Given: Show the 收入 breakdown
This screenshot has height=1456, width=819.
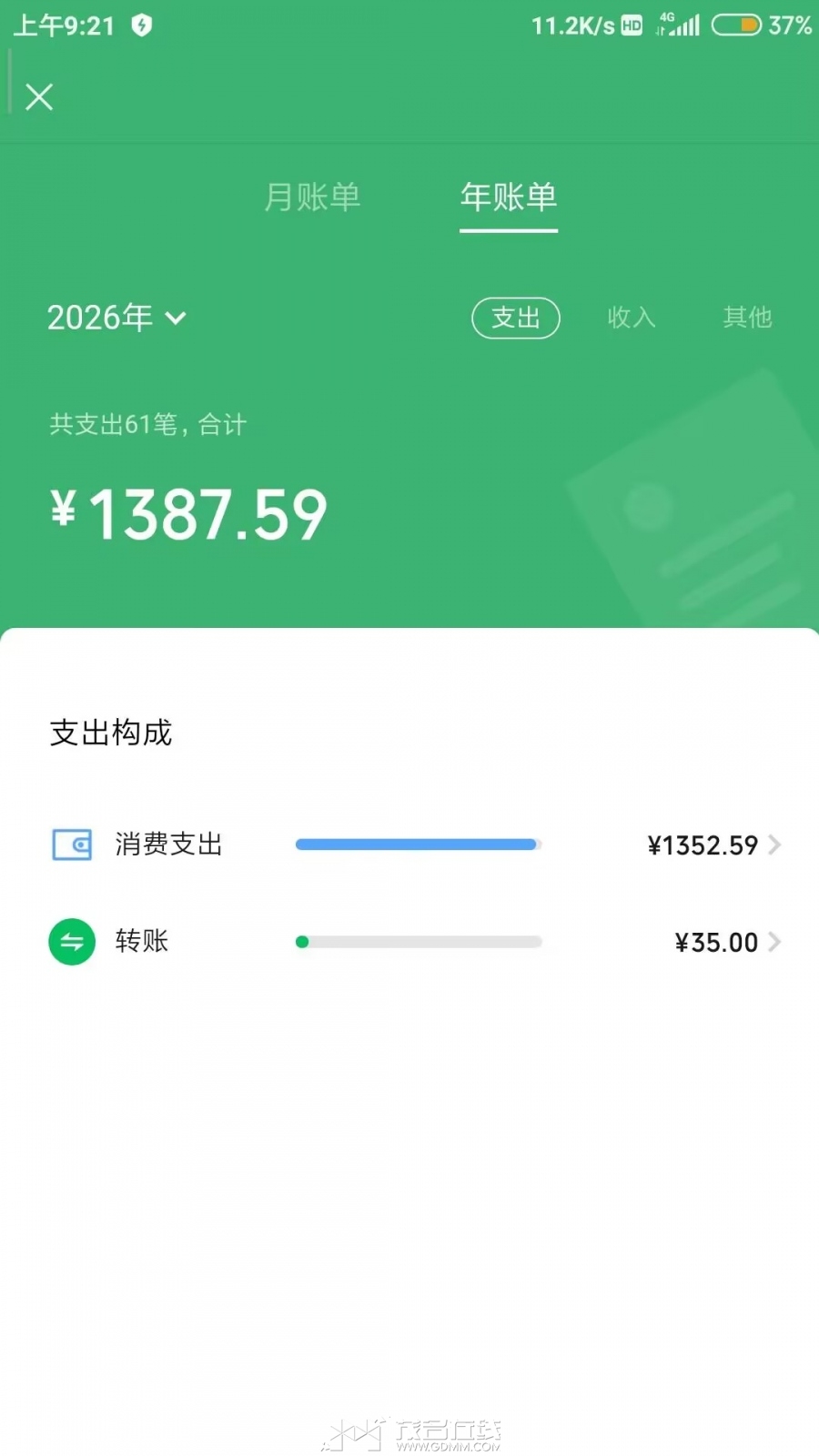Looking at the screenshot, I should coord(632,318).
